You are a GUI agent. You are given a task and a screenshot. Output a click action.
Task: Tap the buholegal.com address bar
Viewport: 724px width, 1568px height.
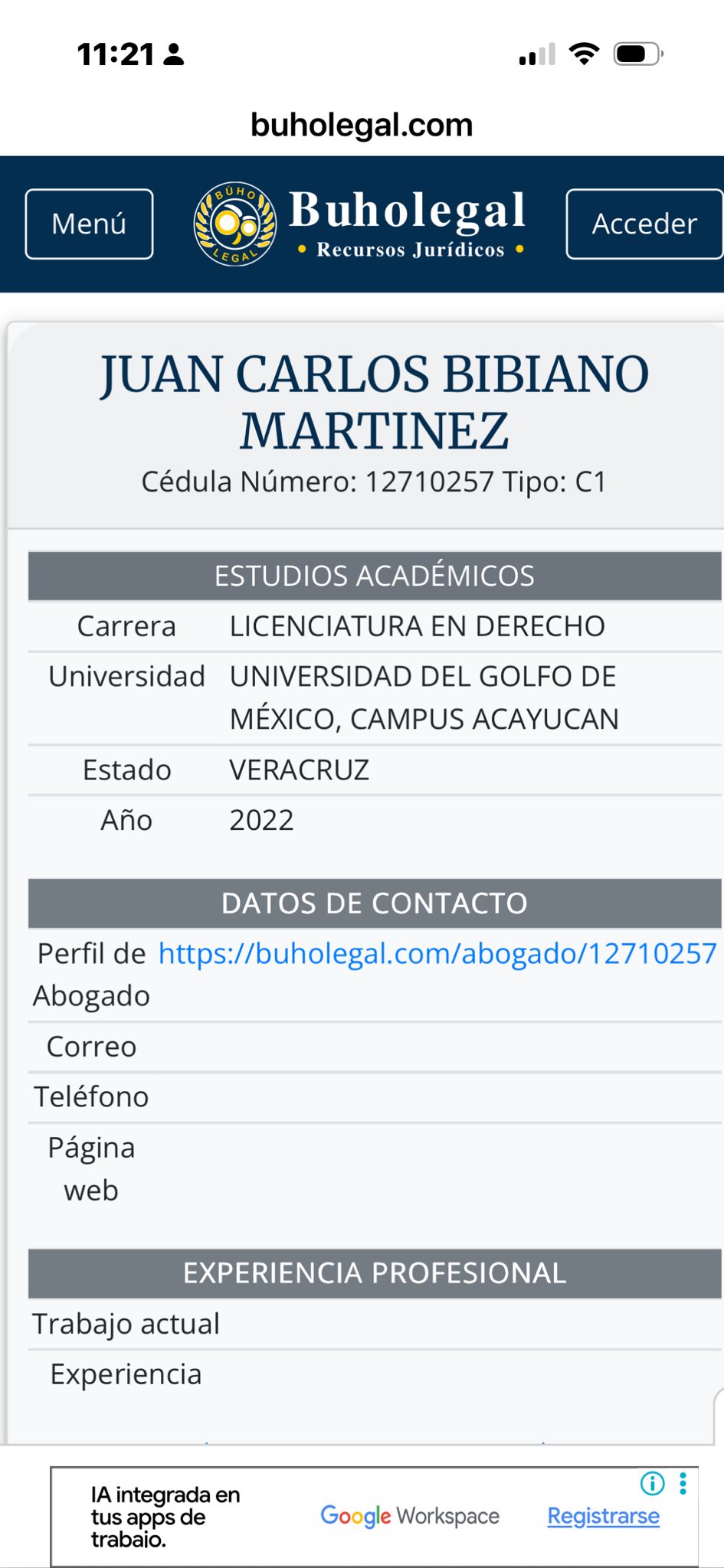(x=362, y=125)
